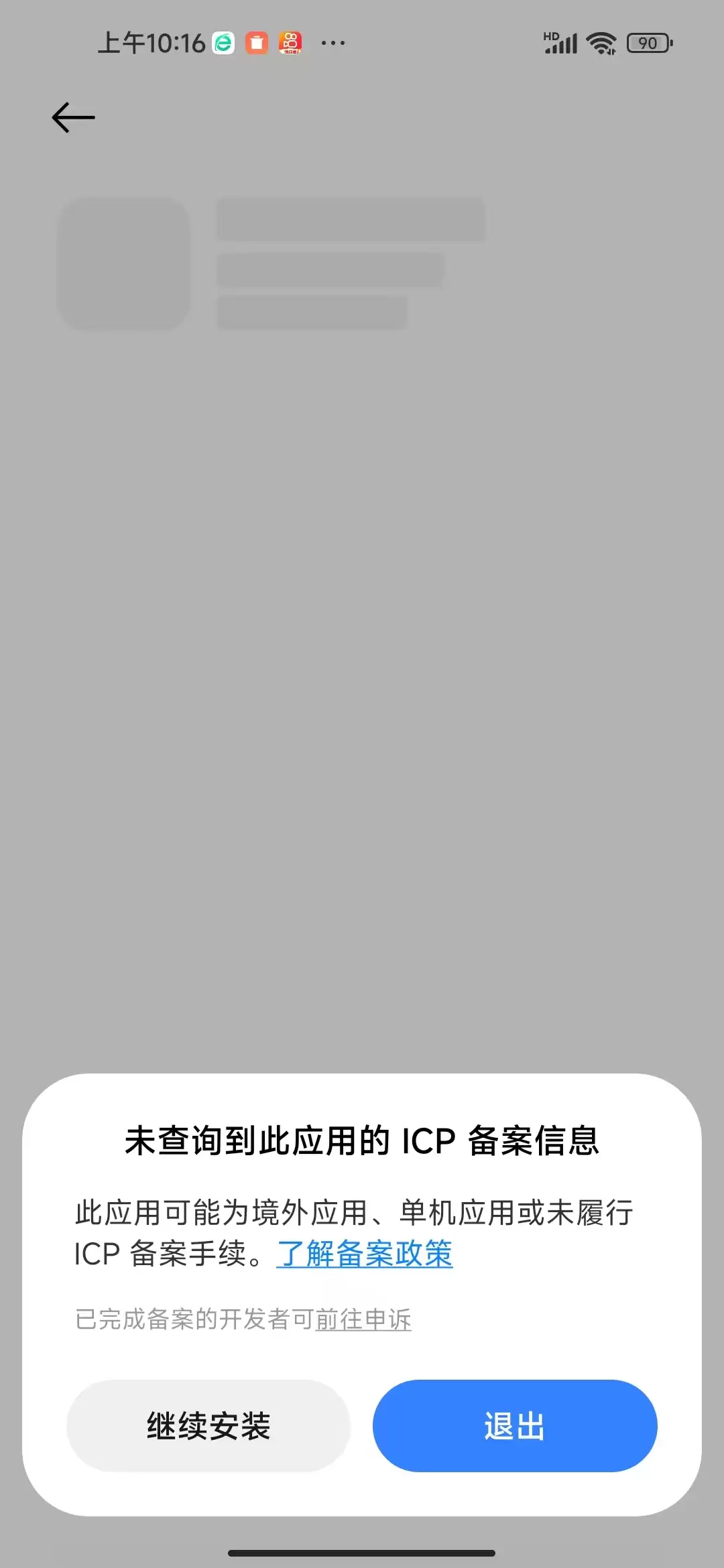724x1568 pixels.
Task: Tap the dialog title 未查询到此应用的 ICP 备案信息
Action: [x=362, y=1138]
